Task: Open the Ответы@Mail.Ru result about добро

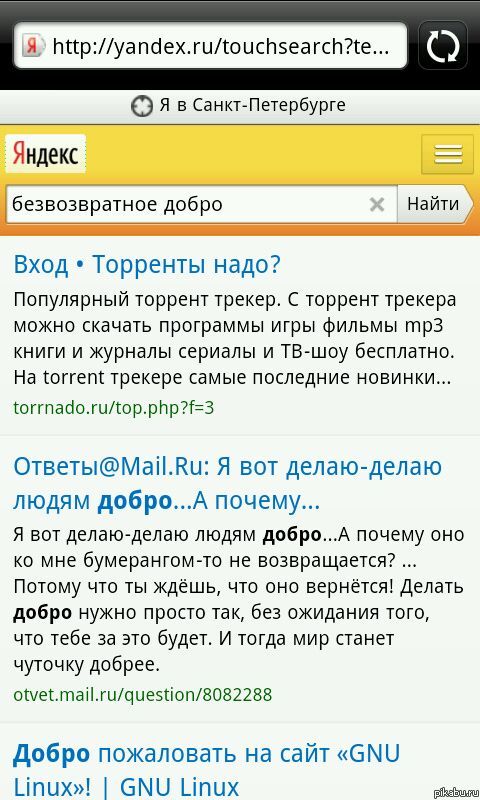Action: 228,484
